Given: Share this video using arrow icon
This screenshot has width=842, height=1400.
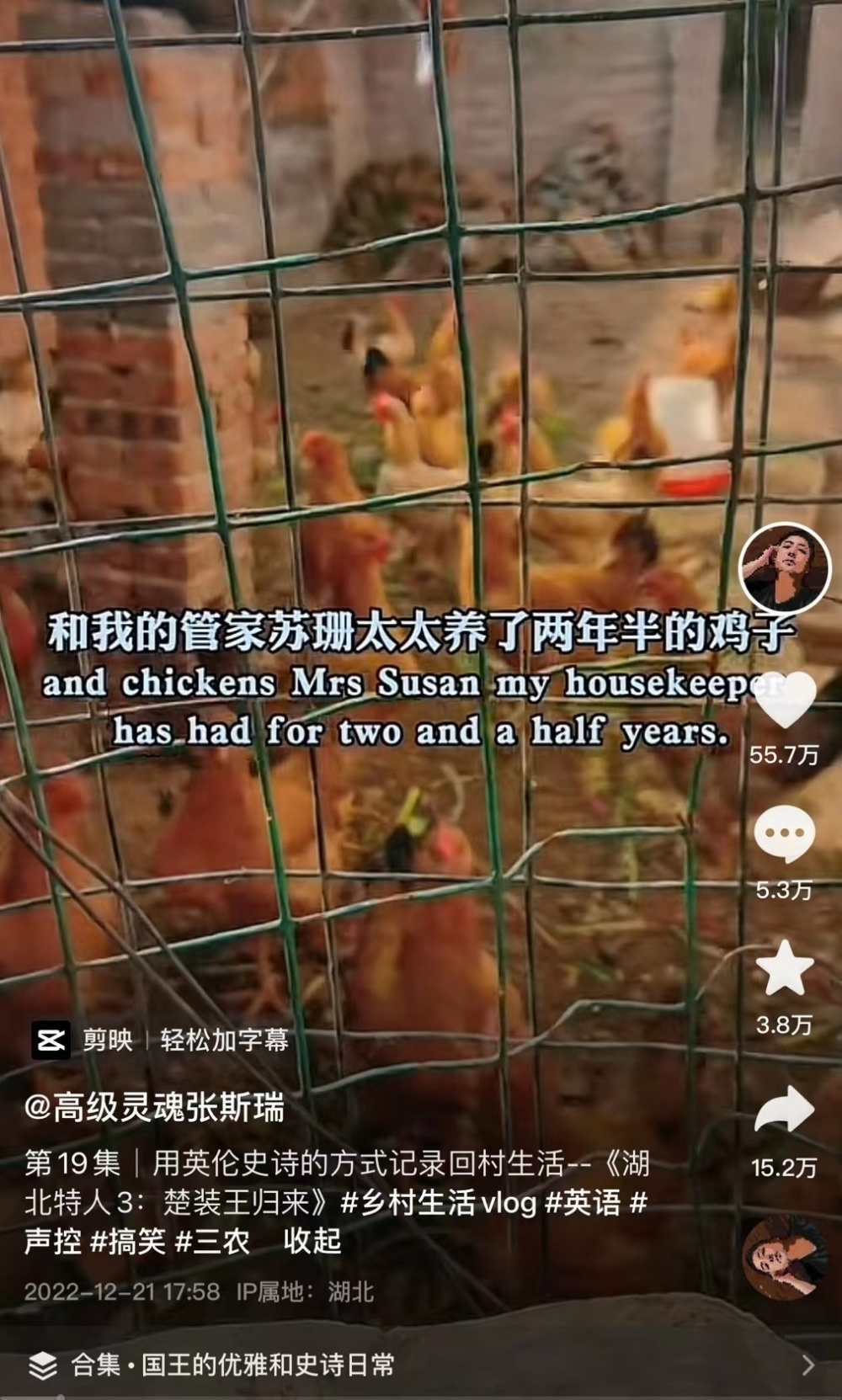Looking at the screenshot, I should (x=784, y=1109).
